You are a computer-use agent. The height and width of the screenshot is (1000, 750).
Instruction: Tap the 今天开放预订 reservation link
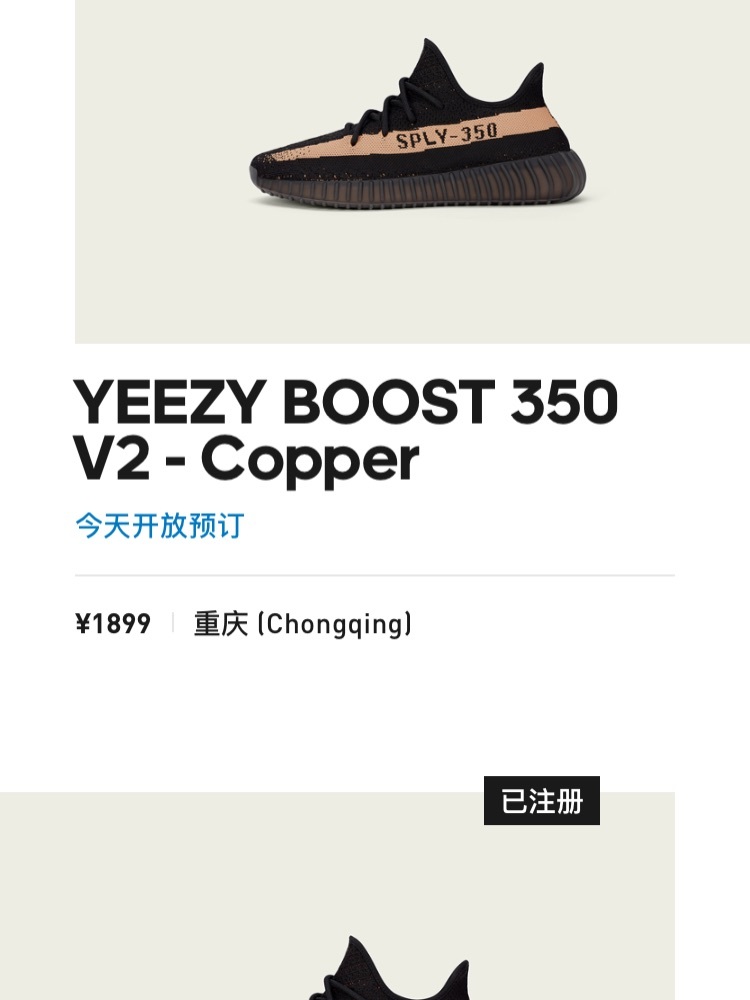tap(160, 526)
